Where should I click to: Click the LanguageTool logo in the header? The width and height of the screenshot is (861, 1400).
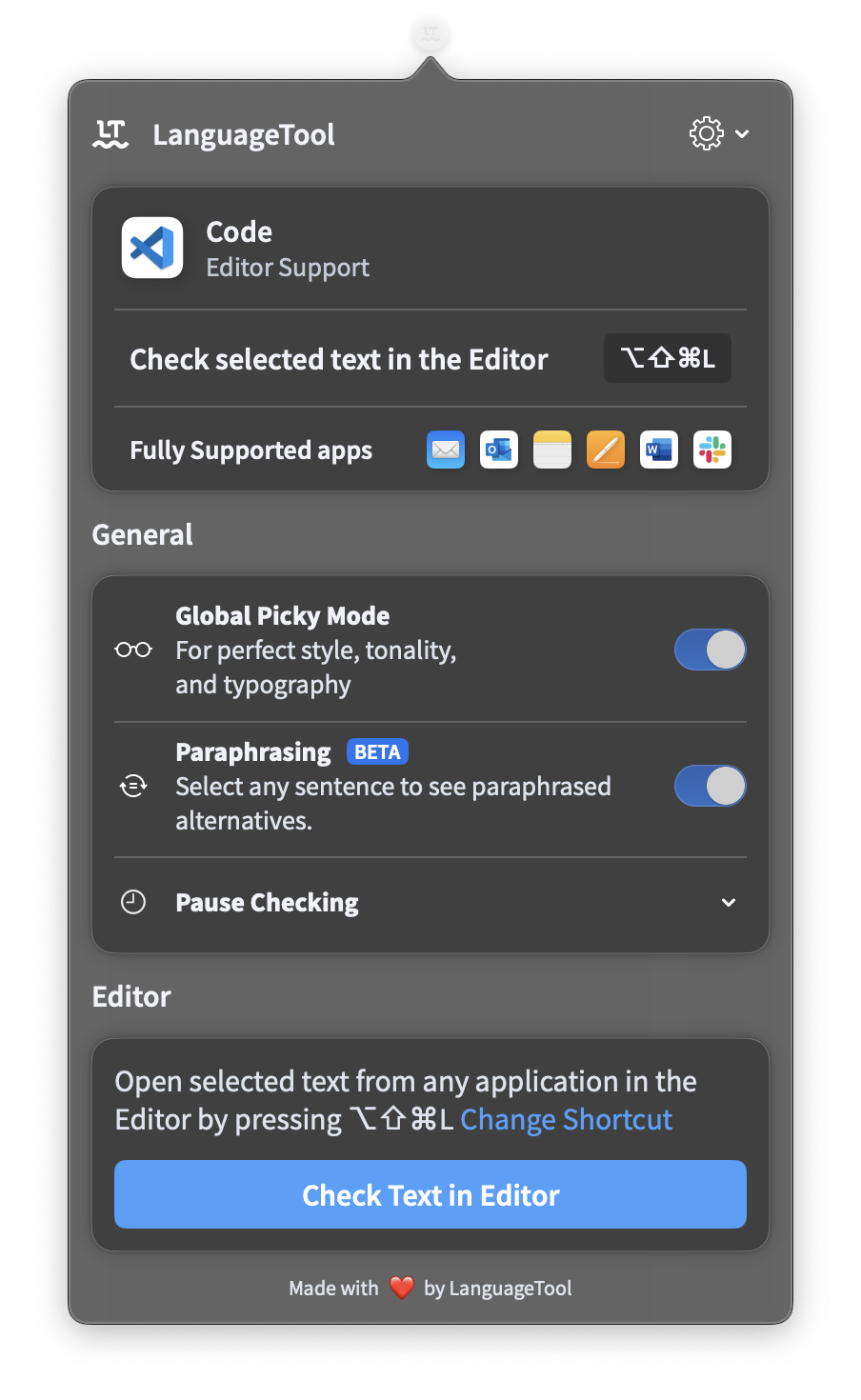coord(110,133)
